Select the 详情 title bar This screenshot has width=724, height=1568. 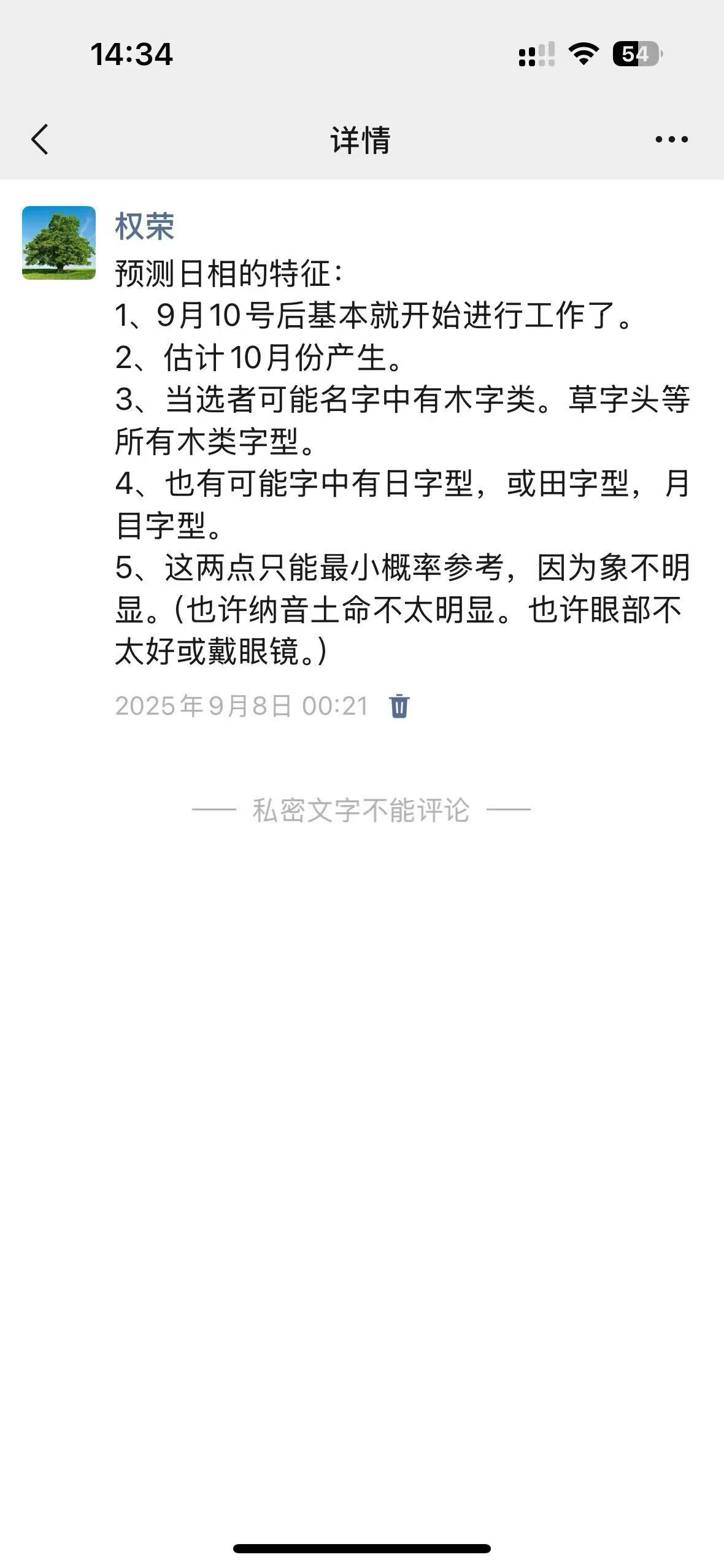361,140
